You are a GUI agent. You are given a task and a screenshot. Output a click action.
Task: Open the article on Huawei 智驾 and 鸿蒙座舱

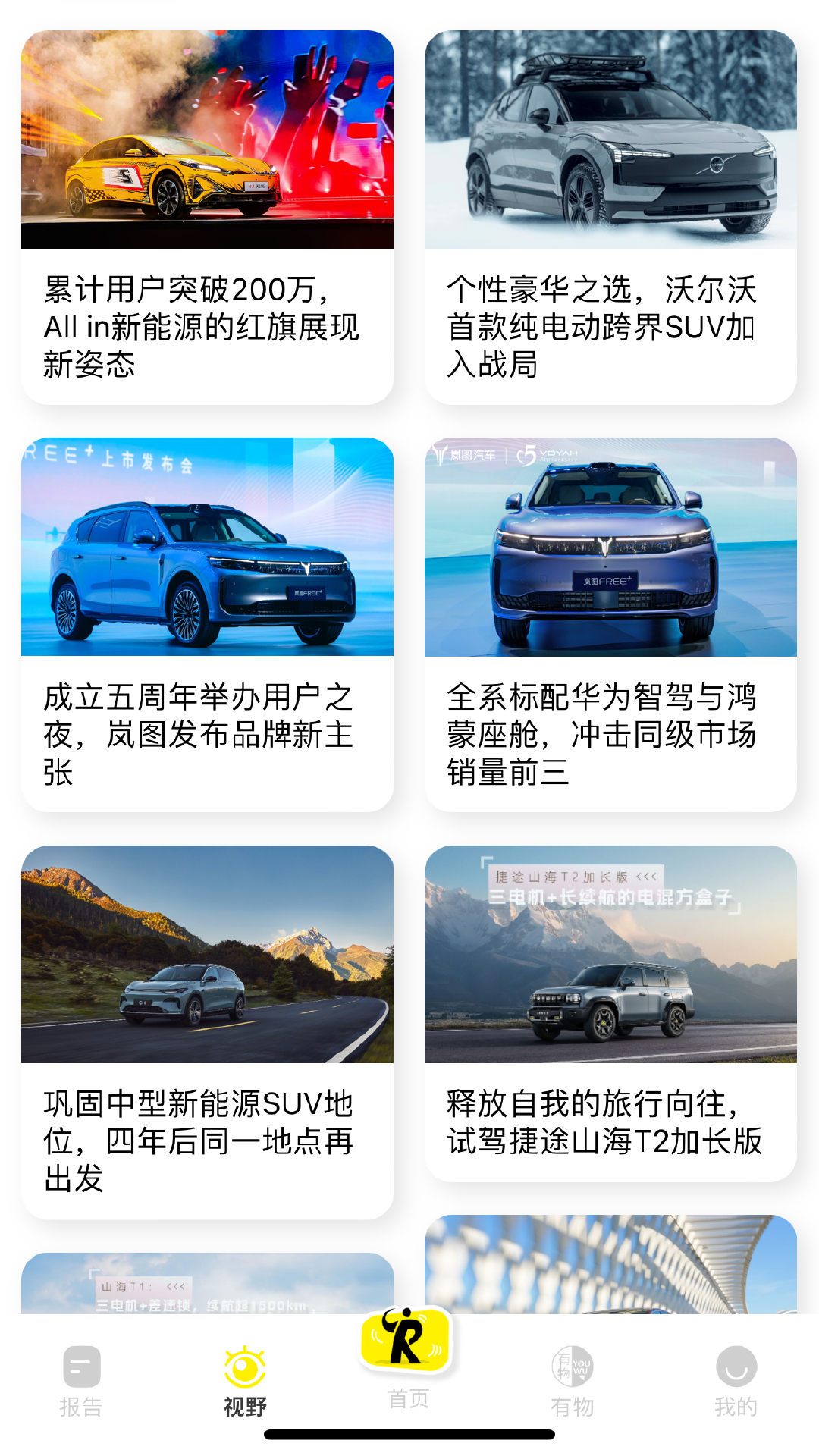610,625
